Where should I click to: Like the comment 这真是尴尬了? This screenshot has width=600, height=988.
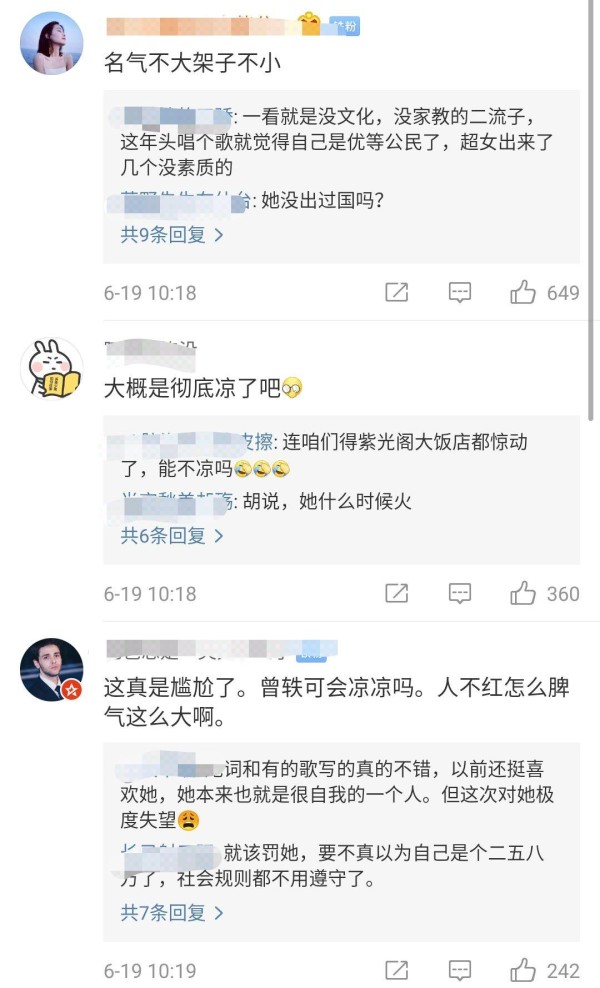coord(523,970)
